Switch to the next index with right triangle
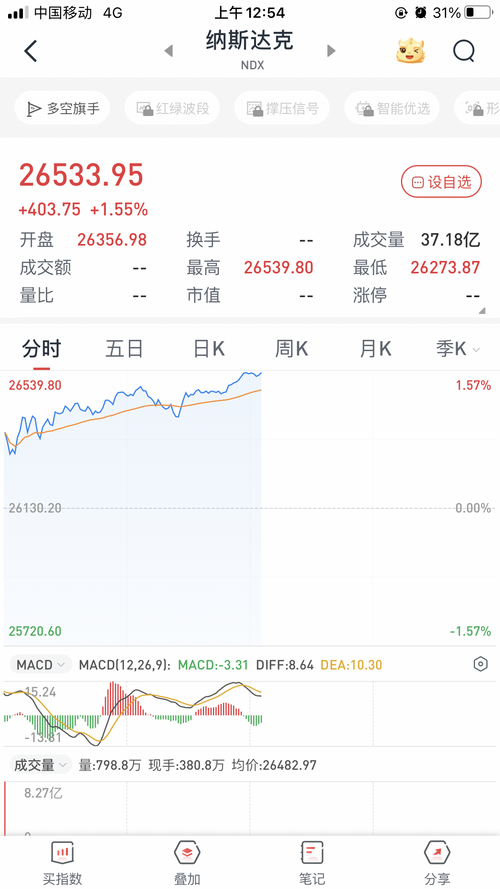The image size is (500, 889). click(331, 51)
